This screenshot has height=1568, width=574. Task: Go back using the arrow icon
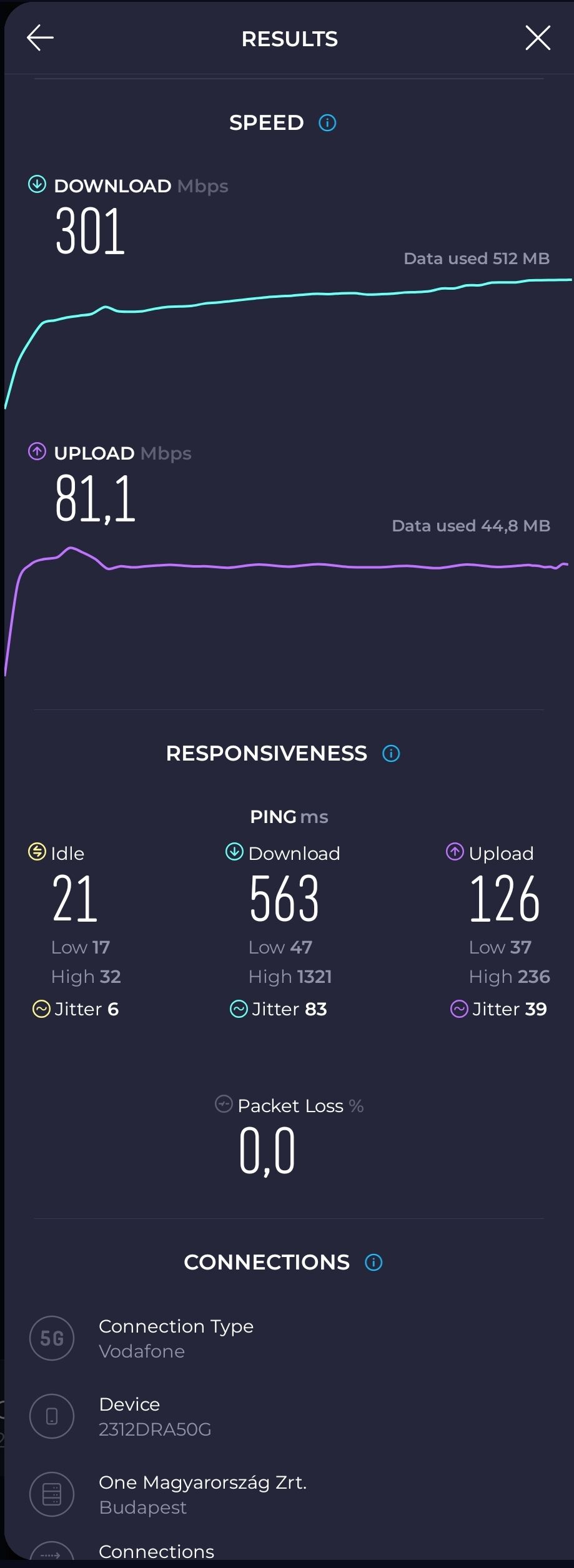40,38
